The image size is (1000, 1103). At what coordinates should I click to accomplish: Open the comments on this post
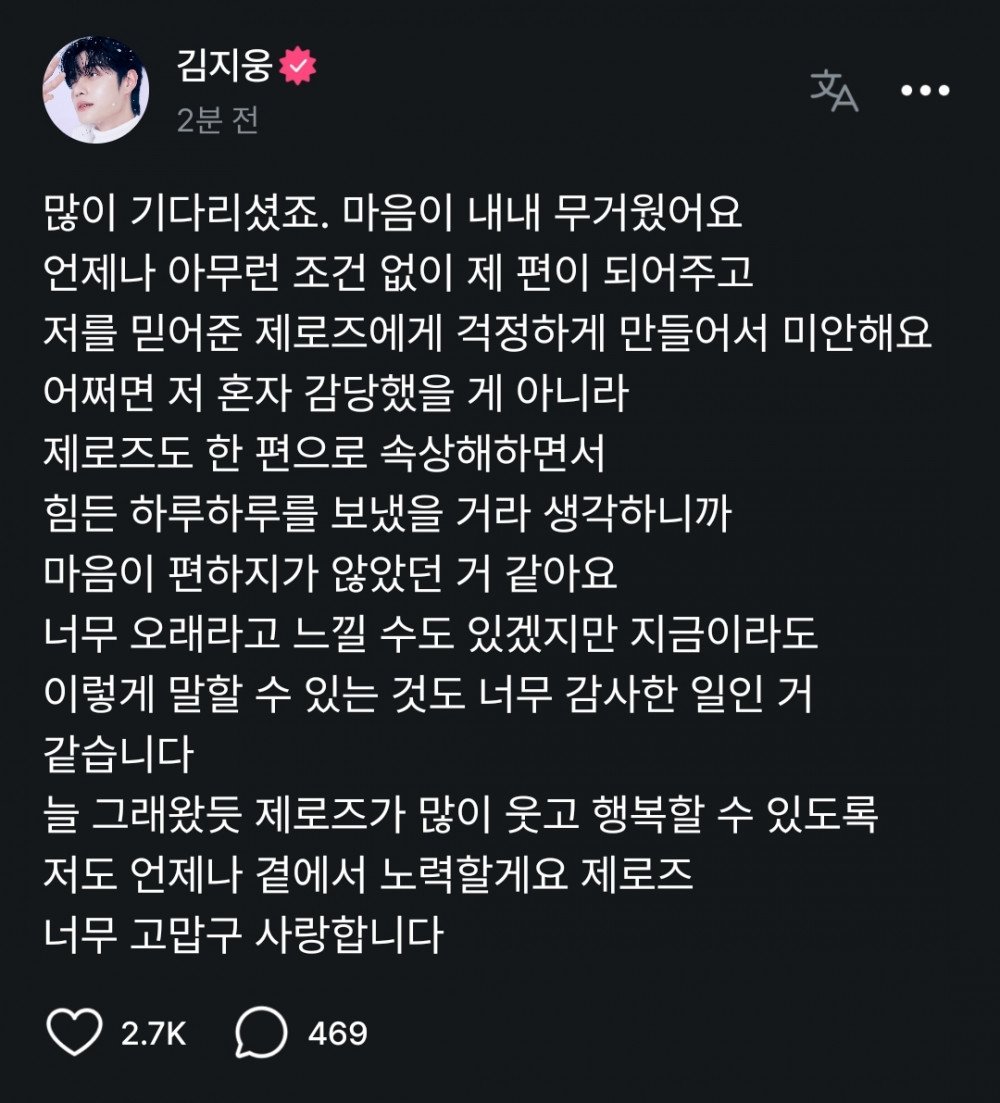(x=262, y=1032)
